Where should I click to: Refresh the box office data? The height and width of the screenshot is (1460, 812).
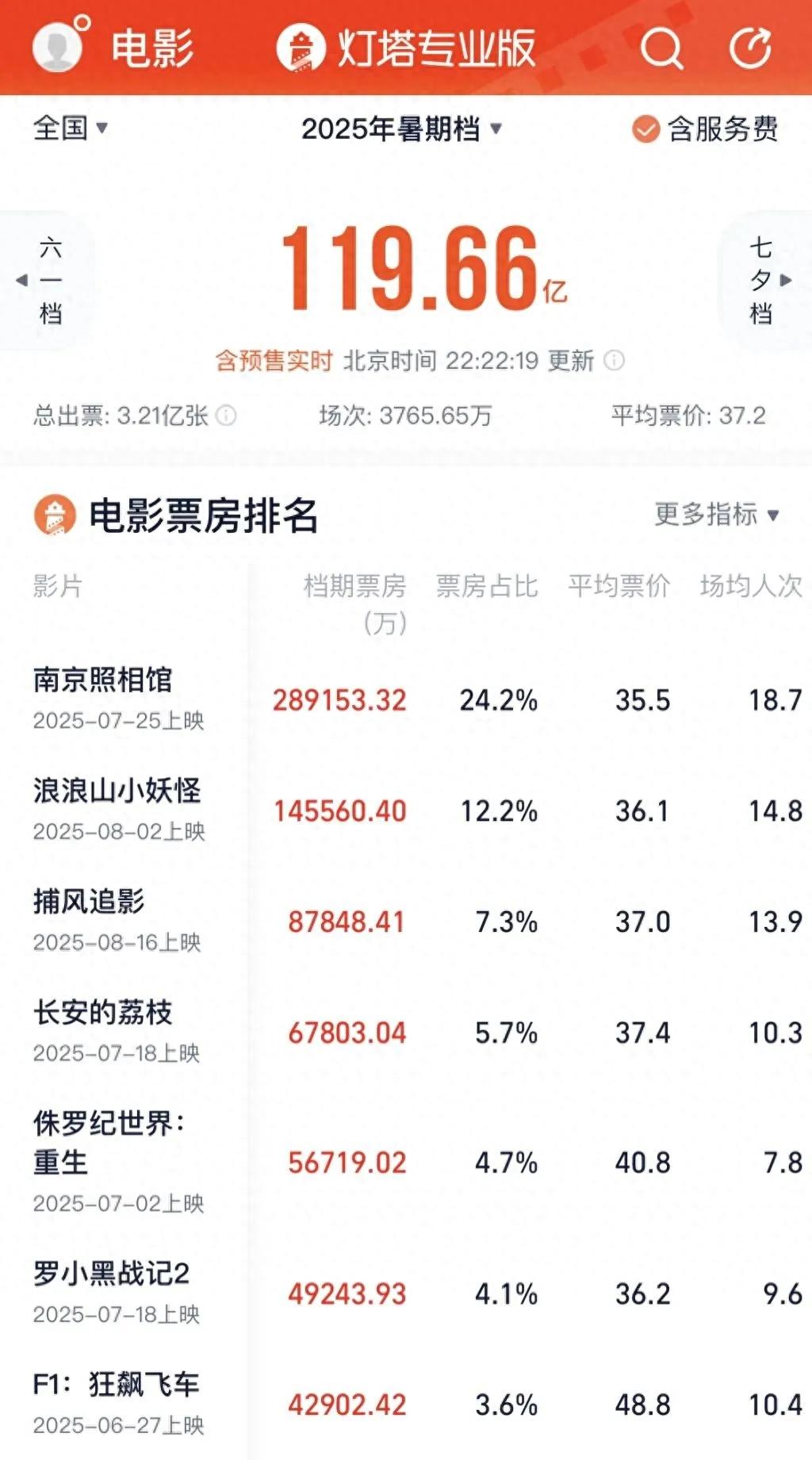point(749,48)
